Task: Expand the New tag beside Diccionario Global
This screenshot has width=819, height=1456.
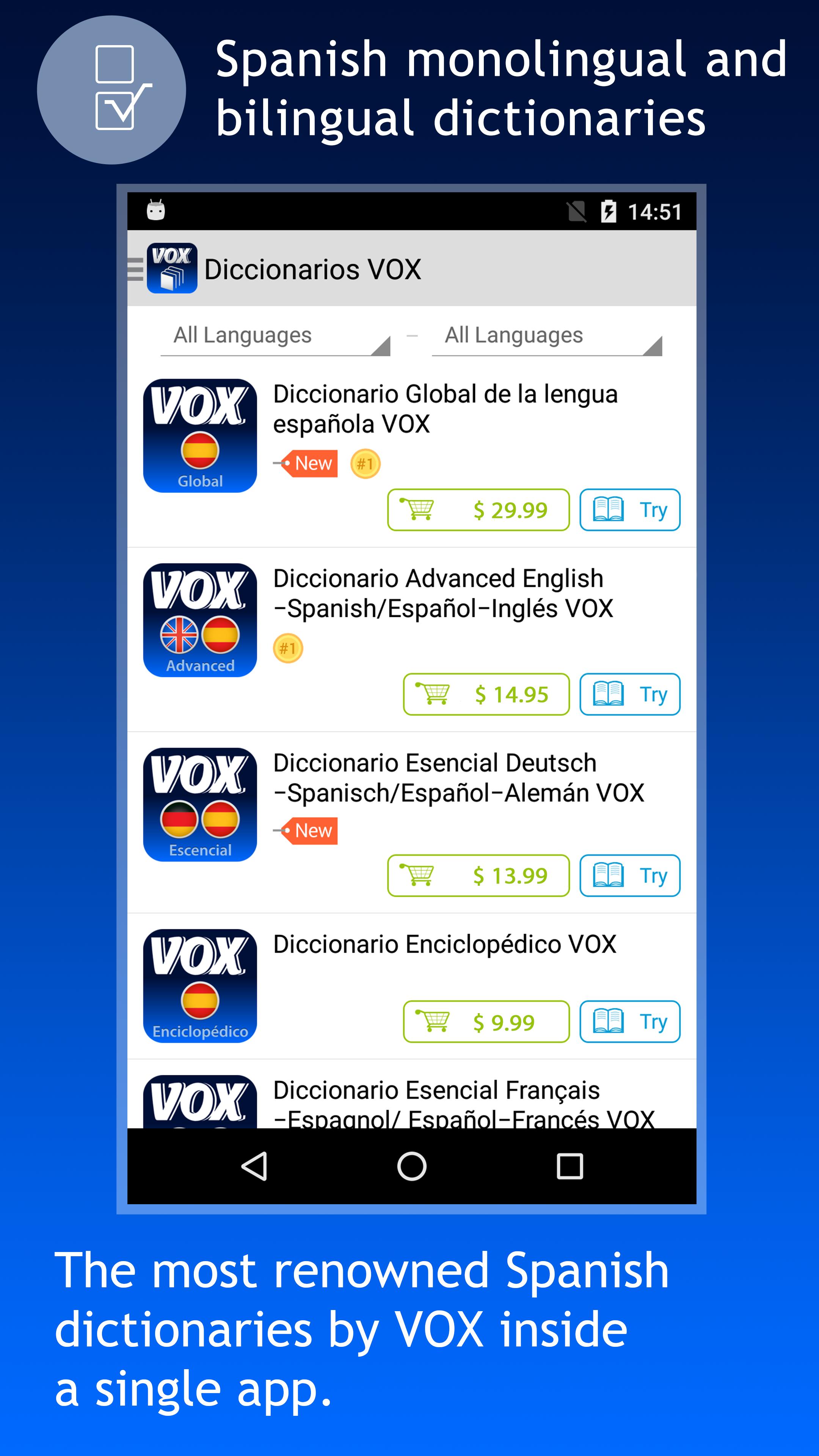Action: (310, 463)
